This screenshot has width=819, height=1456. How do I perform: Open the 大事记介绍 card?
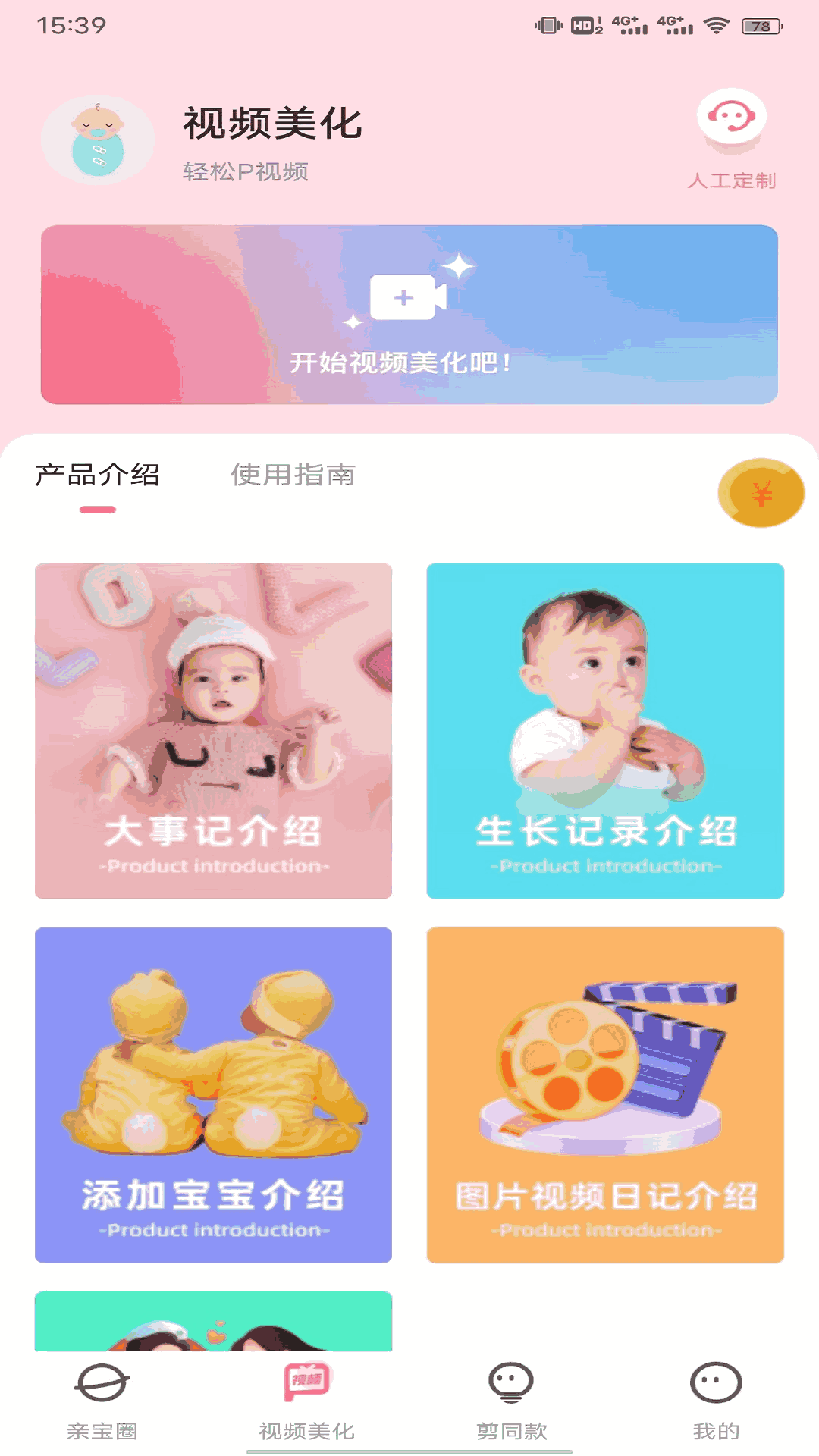point(214,730)
